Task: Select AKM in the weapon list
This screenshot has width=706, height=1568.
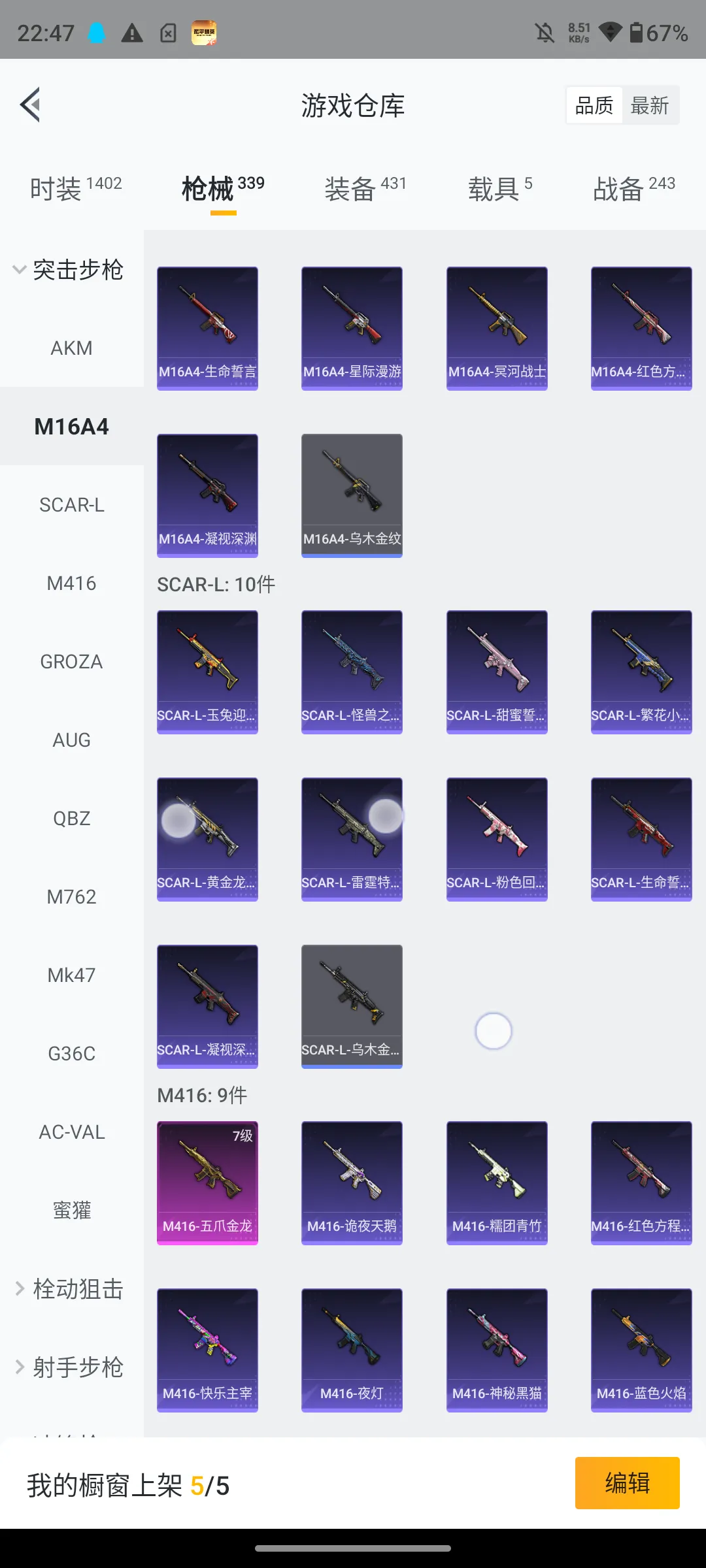Action: pyautogui.click(x=71, y=348)
